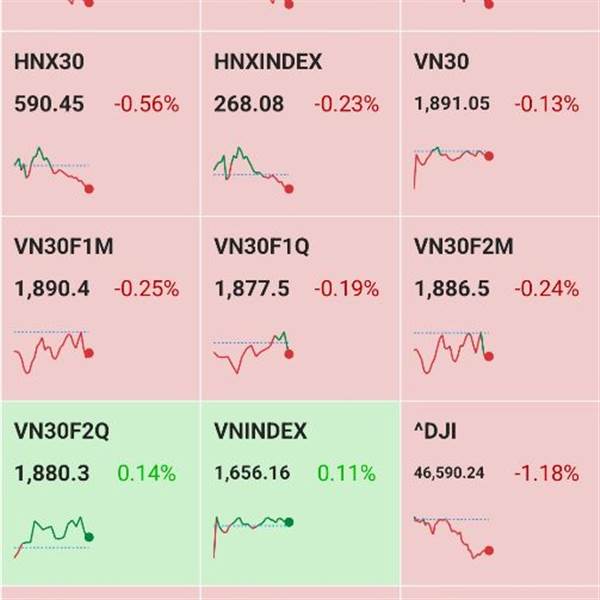Open the VN30F2Q card showing 0.14%
The height and width of the screenshot is (600, 600).
point(101,493)
